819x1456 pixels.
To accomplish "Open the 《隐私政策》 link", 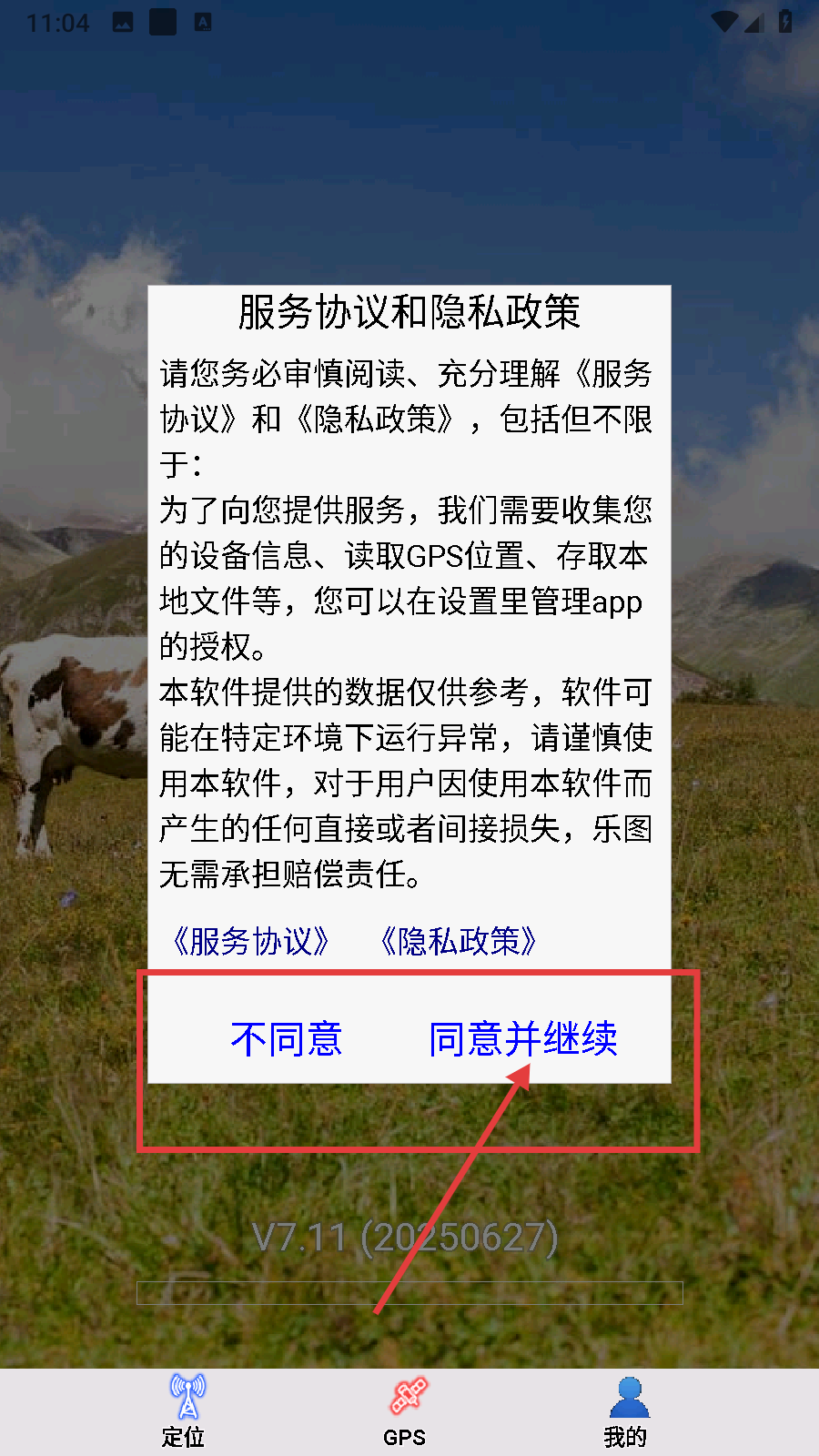I will tap(458, 941).
